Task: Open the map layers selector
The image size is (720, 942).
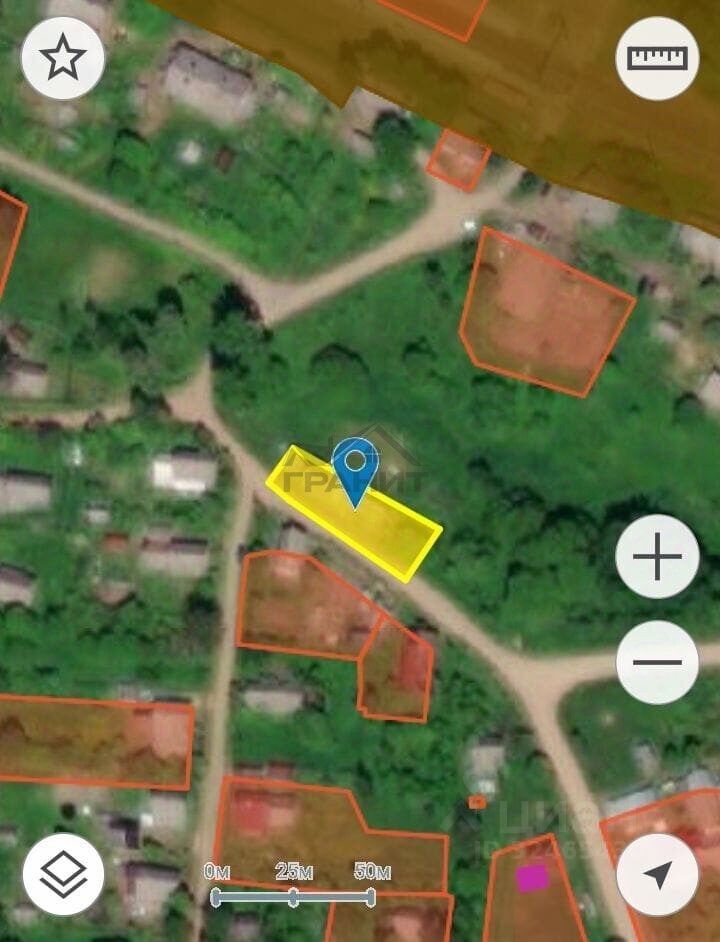Action: 63,874
